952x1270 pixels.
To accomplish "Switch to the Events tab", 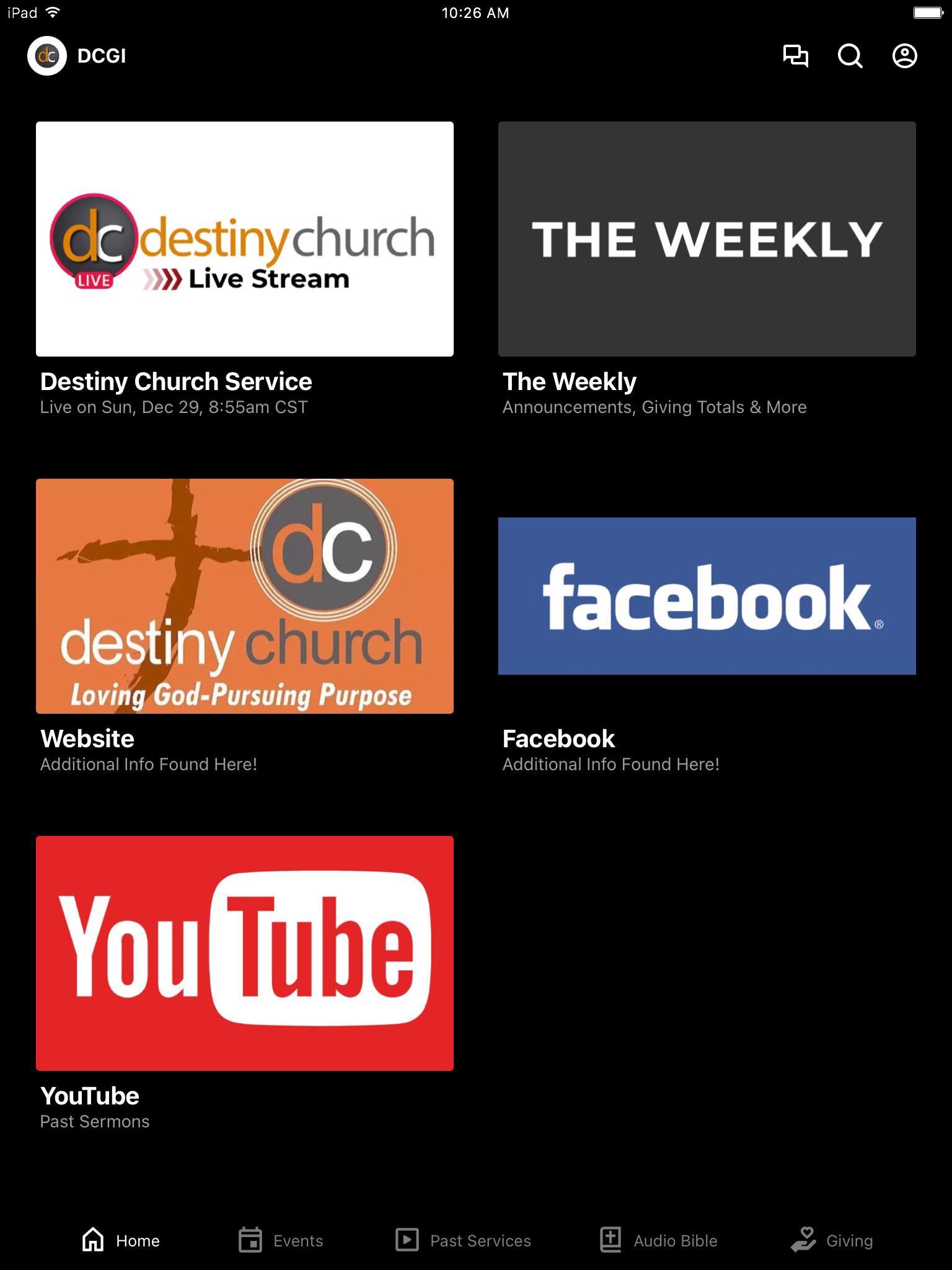I will click(281, 1240).
